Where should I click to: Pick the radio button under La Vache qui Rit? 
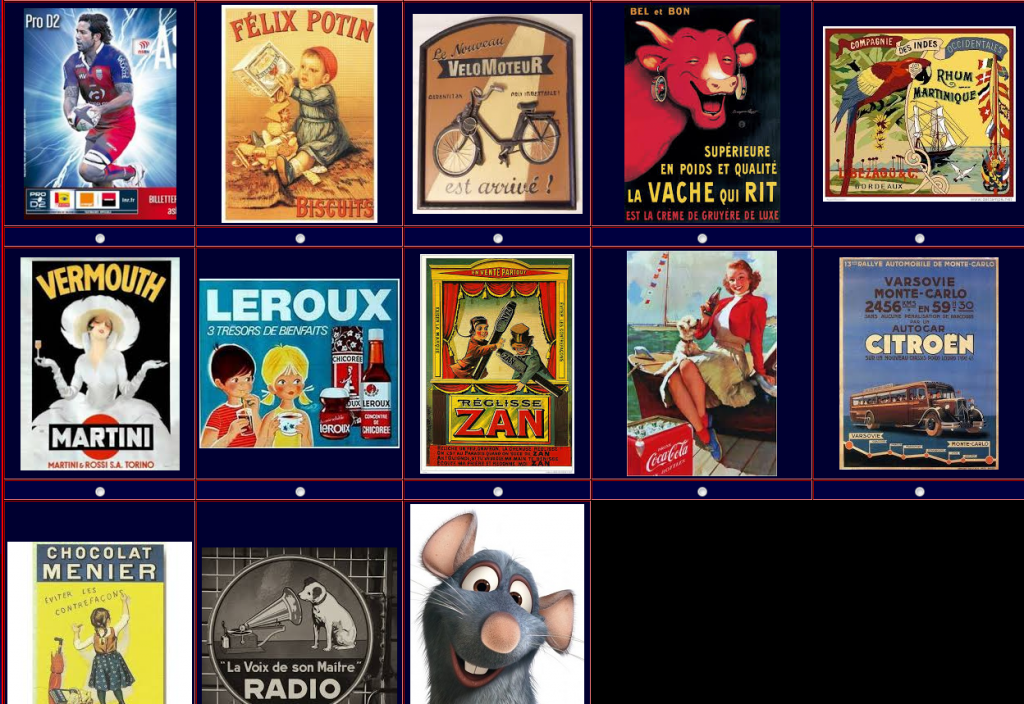702,238
